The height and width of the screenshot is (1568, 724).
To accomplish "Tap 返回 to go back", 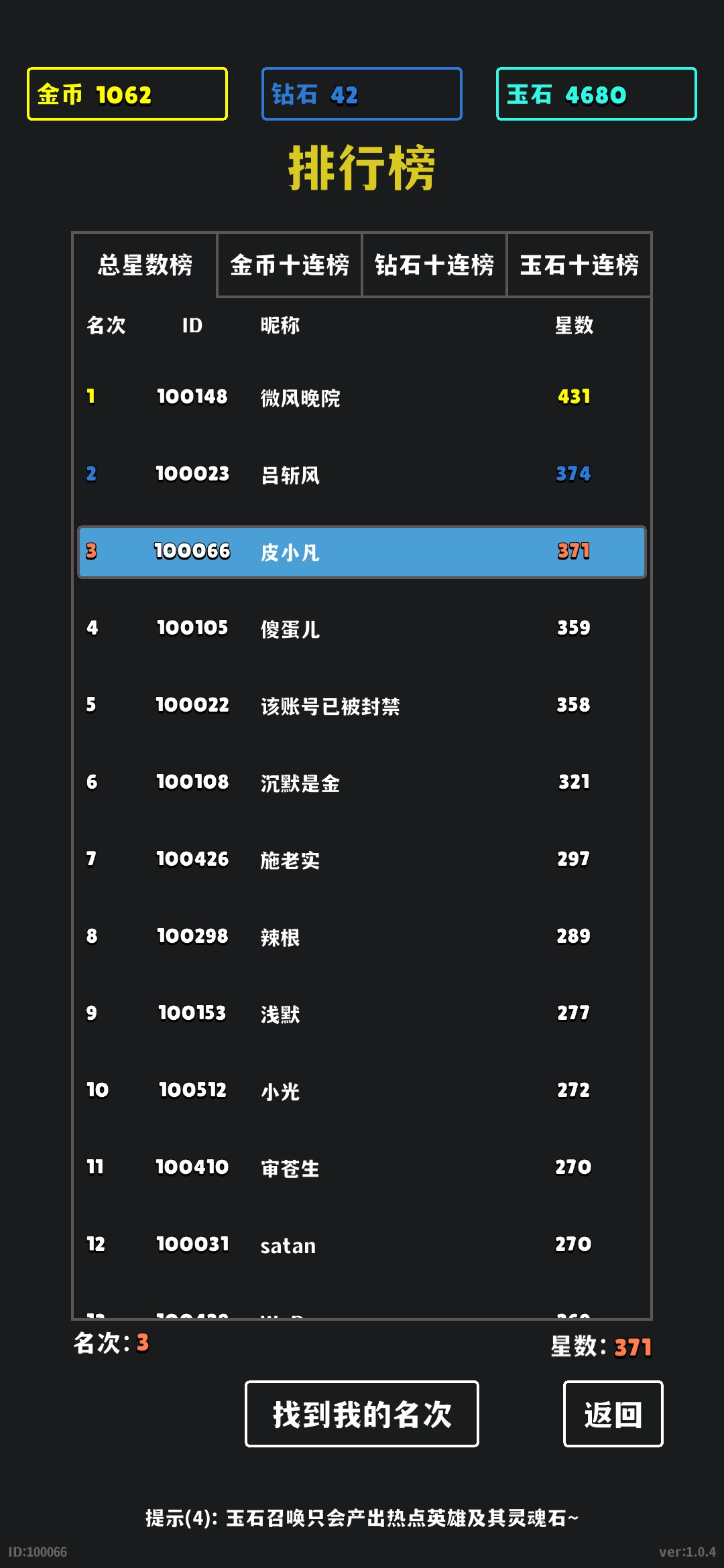I will click(x=613, y=1414).
